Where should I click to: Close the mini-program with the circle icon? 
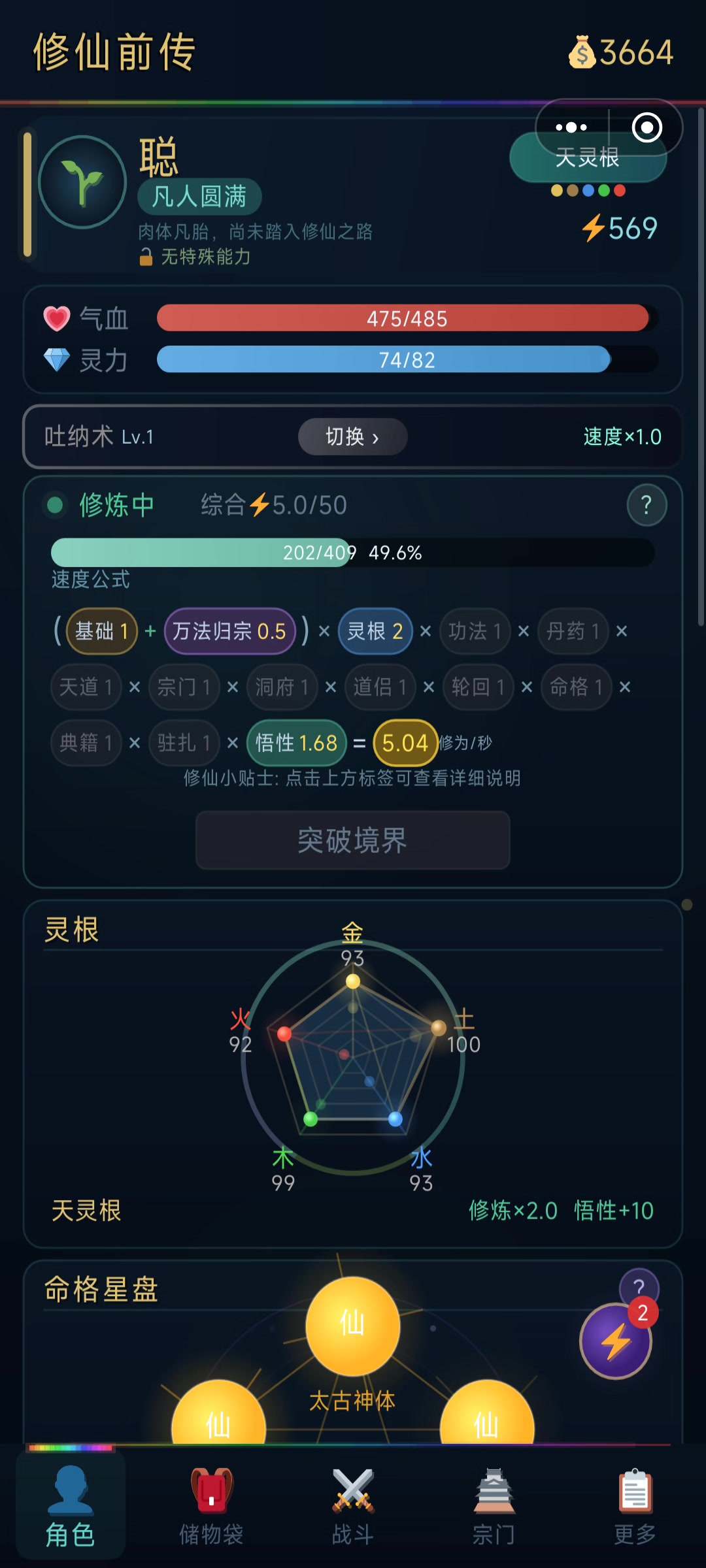(647, 127)
